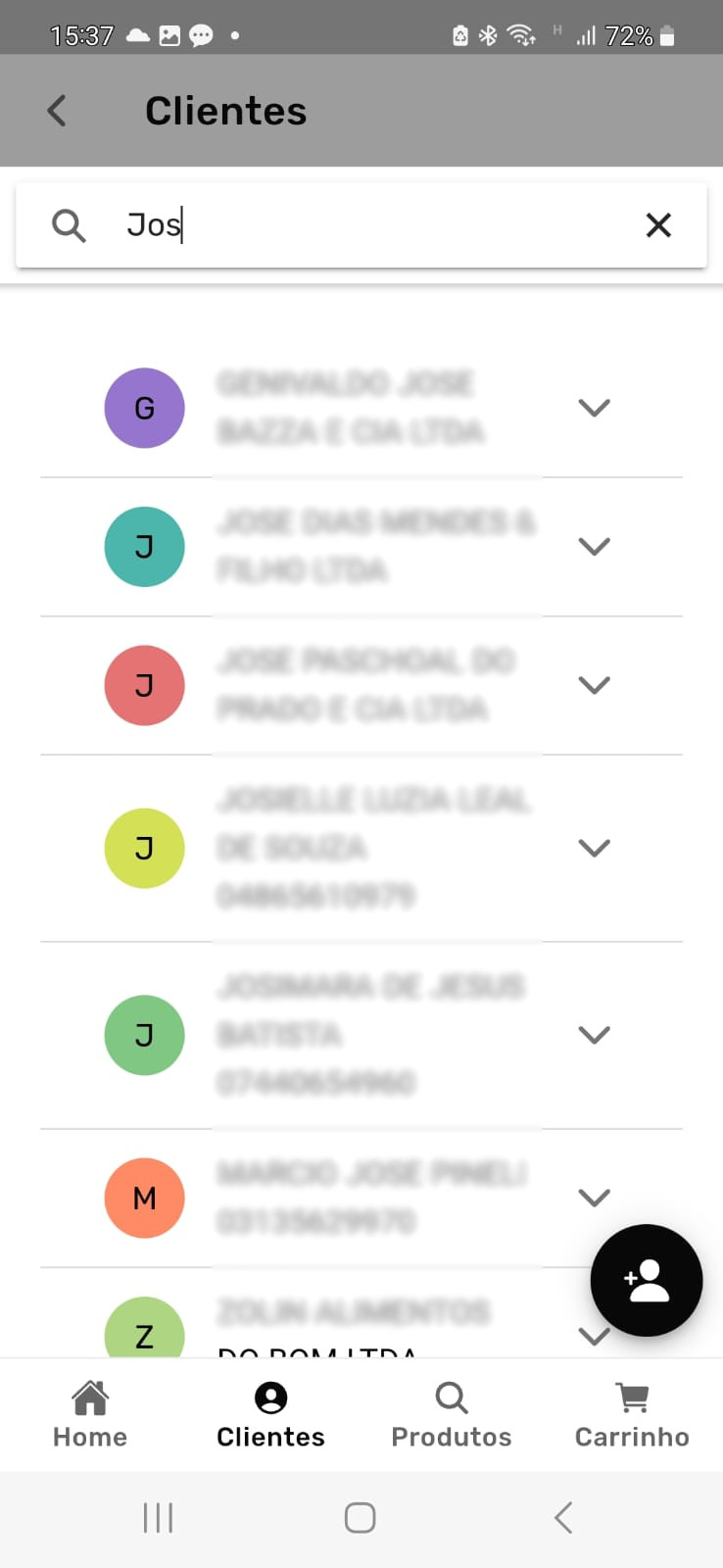The height and width of the screenshot is (1568, 723).
Task: Switch to the Produtos tab
Action: tap(452, 1415)
